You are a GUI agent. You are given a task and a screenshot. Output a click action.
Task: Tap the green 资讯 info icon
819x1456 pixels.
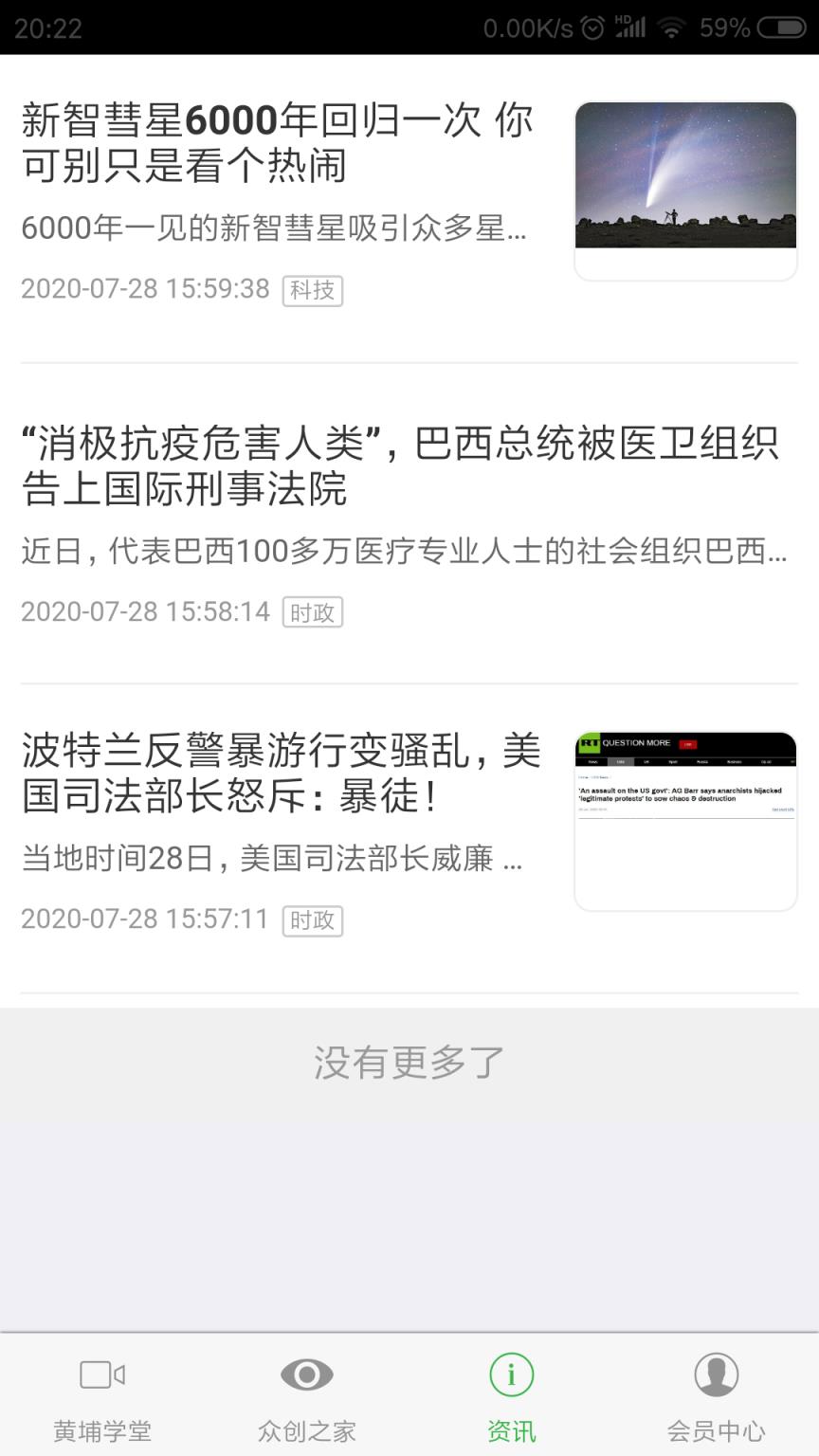click(511, 1374)
